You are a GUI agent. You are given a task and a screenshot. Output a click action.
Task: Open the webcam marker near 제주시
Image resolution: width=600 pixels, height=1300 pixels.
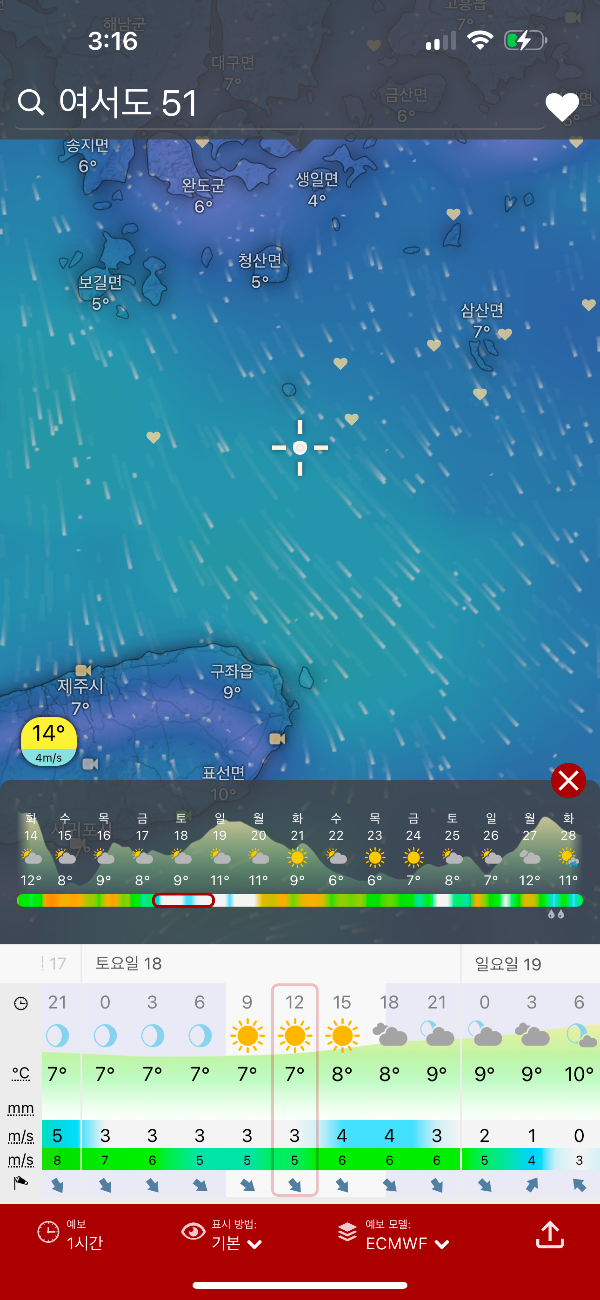coord(83,670)
